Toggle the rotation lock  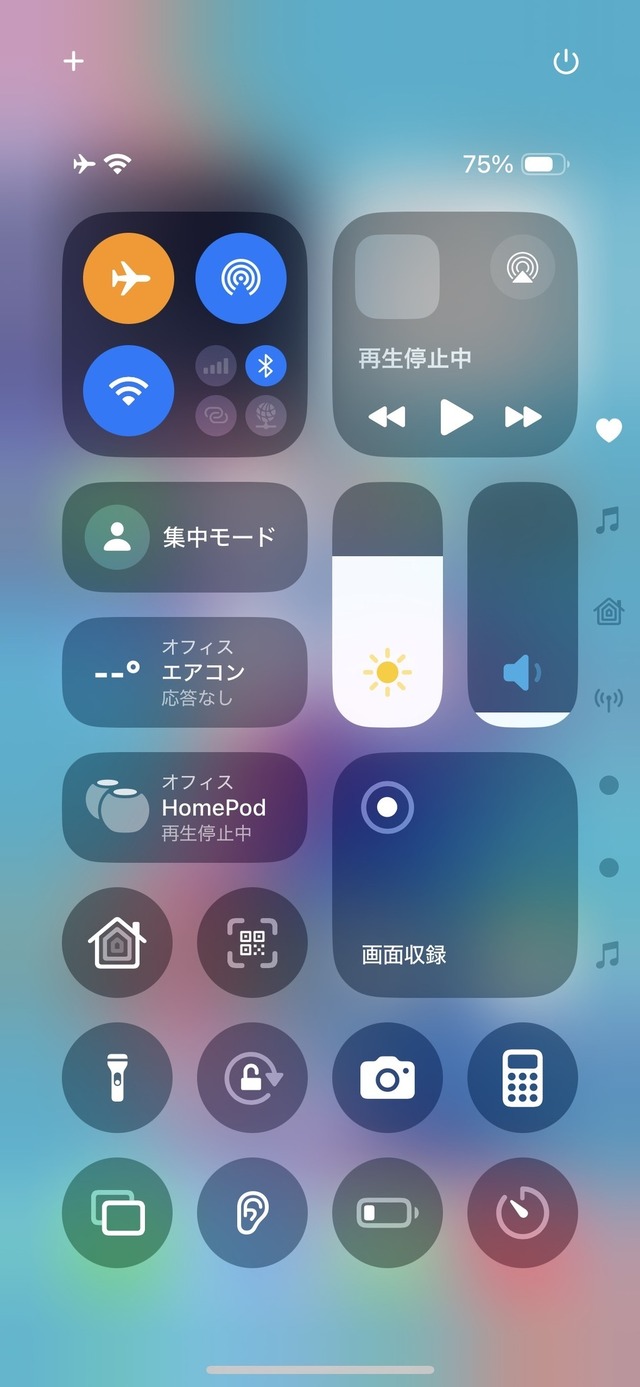click(252, 1077)
